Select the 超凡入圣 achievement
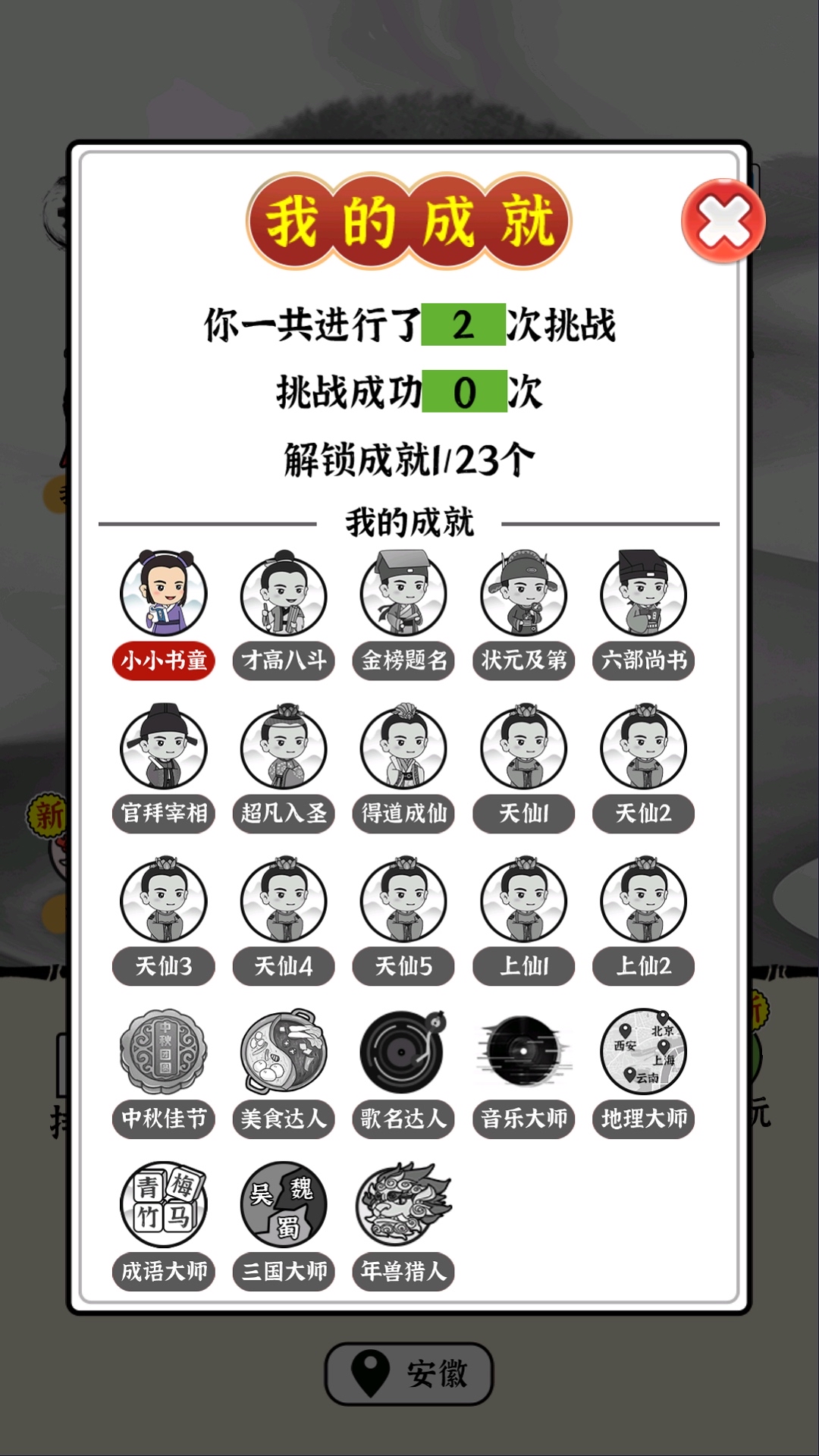The width and height of the screenshot is (819, 1456). (284, 747)
